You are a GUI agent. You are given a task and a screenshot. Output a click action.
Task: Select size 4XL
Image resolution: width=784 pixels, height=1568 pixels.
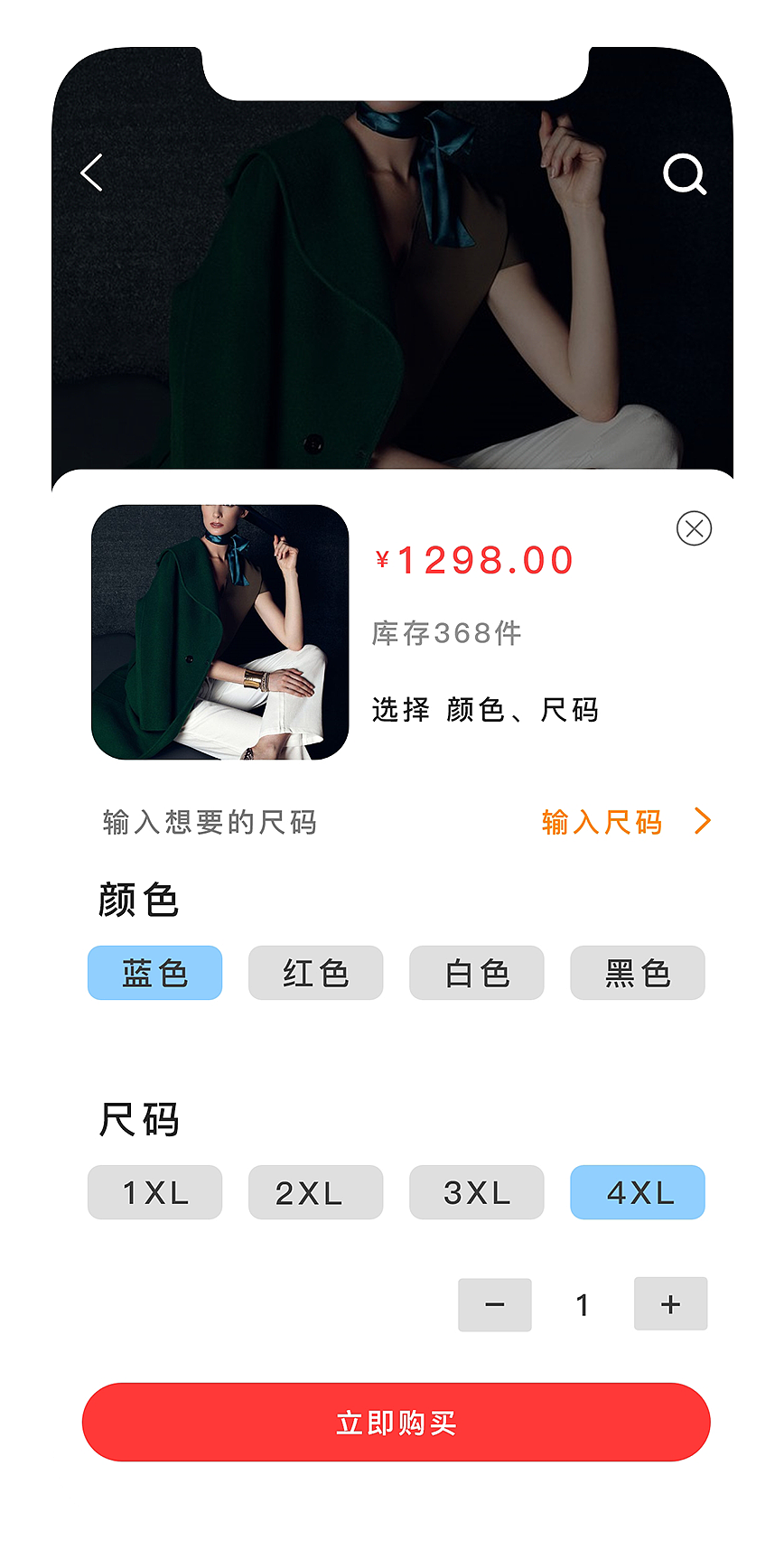pyautogui.click(x=637, y=1192)
